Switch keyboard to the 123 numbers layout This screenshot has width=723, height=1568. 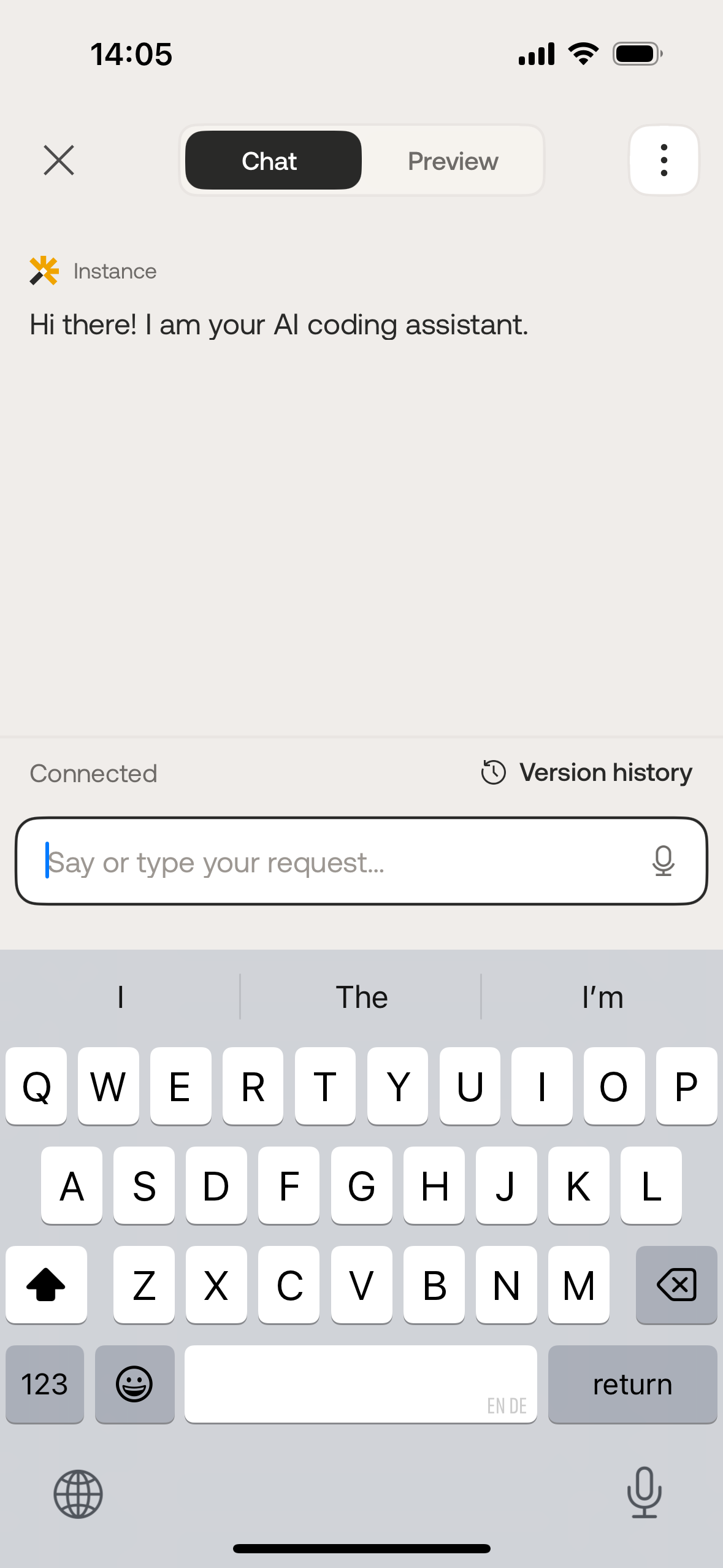(x=45, y=1384)
